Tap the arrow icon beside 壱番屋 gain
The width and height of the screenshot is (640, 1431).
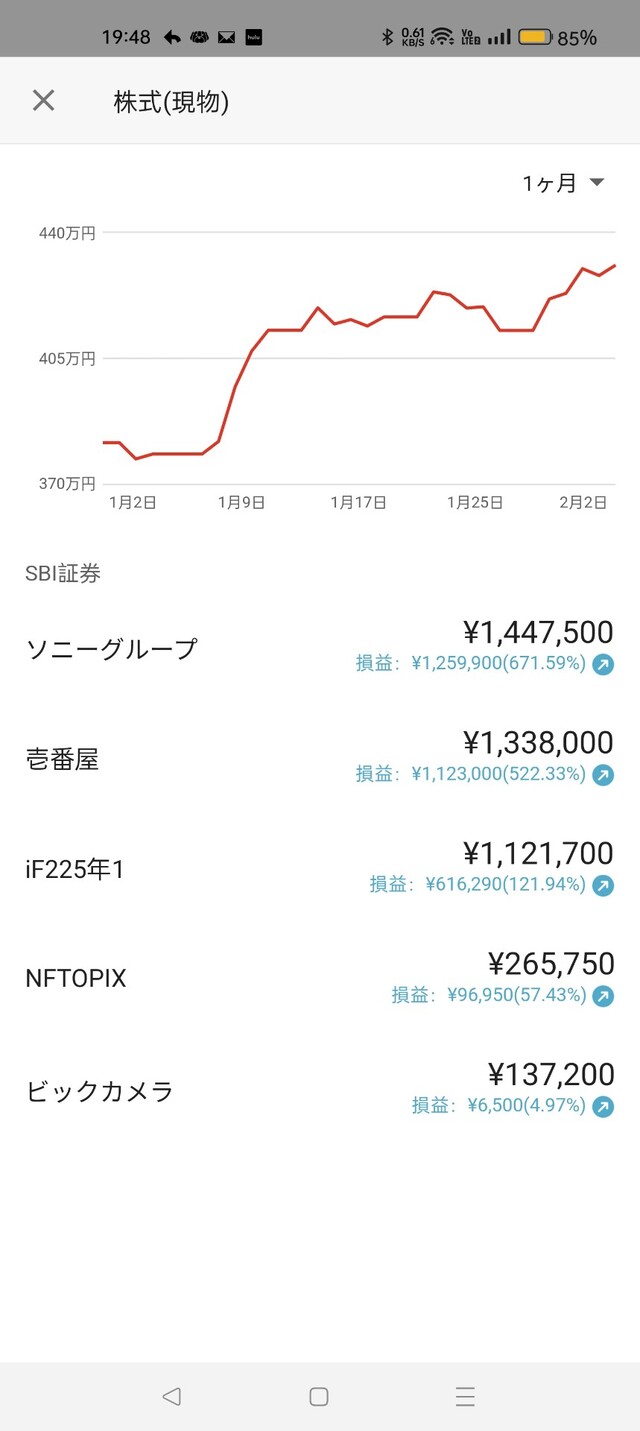603,775
